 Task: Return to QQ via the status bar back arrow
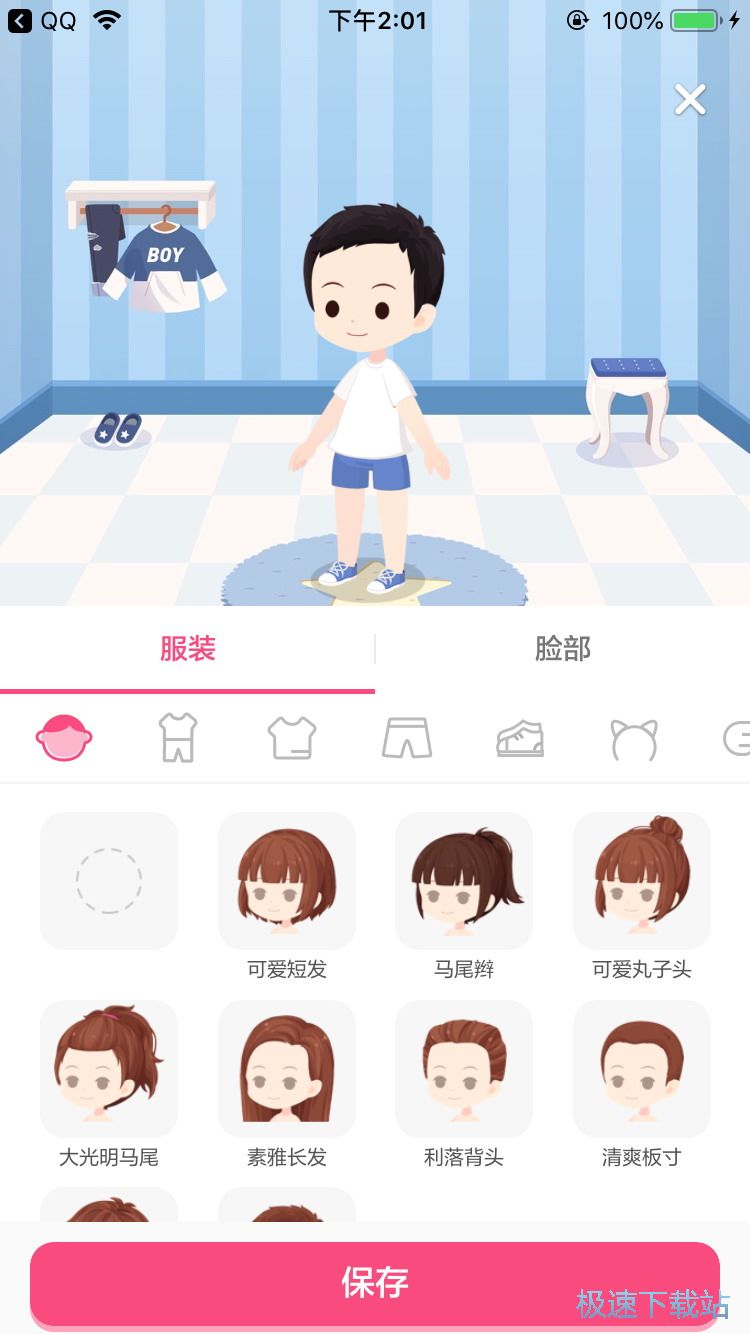20,20
